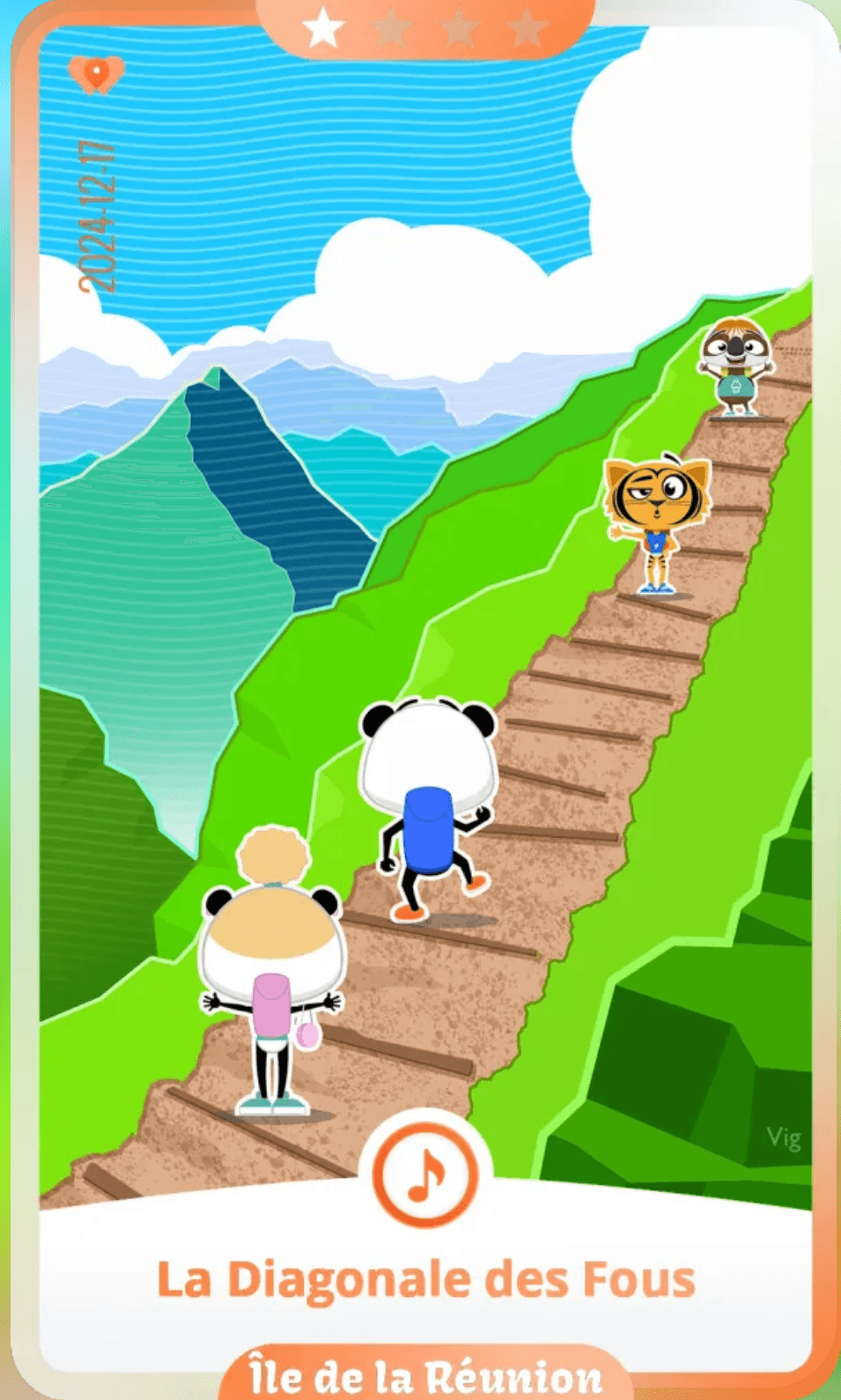Play the card's music note sound
Screen dimensions: 841x1400
click(x=425, y=1175)
